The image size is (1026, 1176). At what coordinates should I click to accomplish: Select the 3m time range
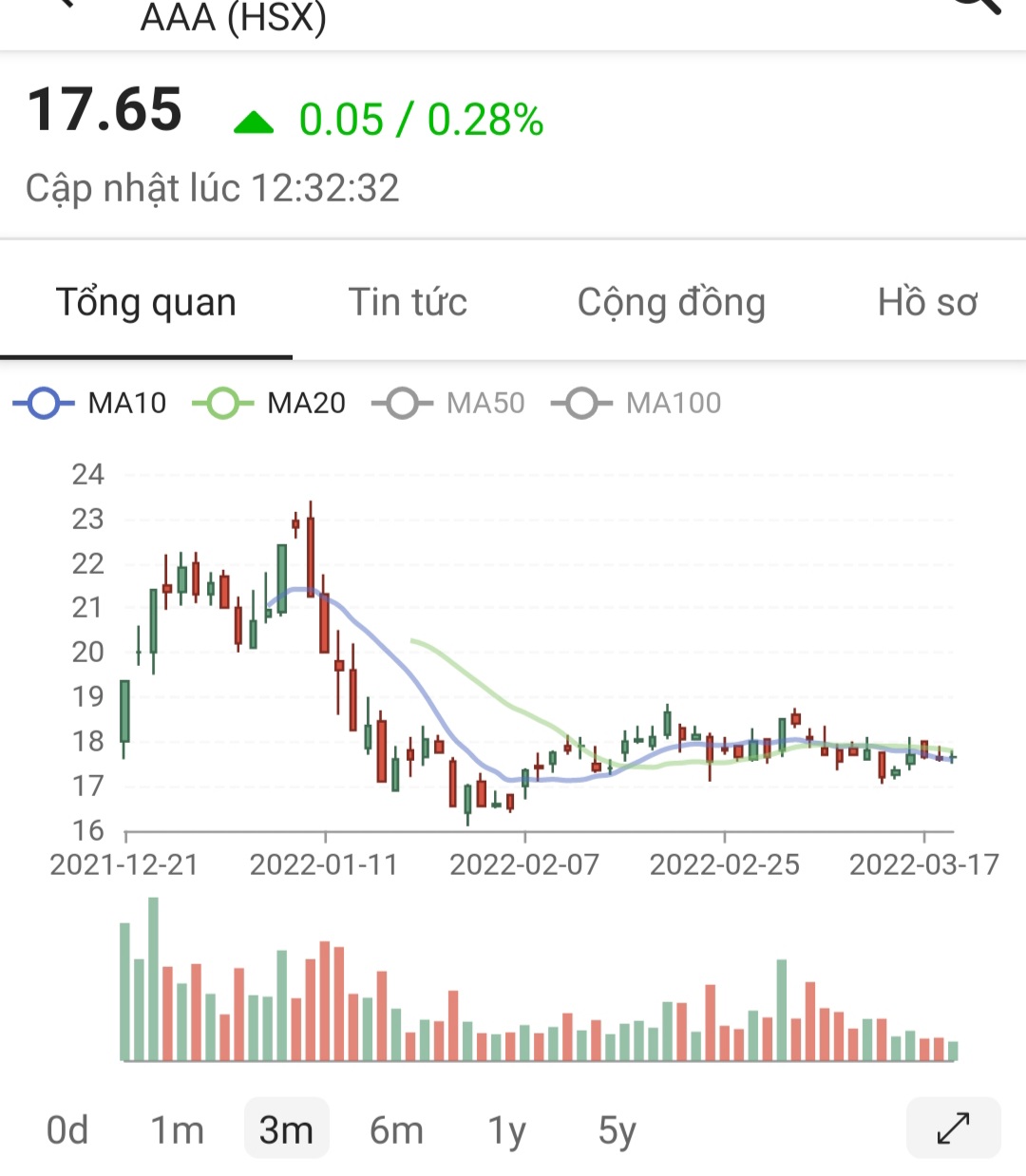pyautogui.click(x=286, y=1130)
